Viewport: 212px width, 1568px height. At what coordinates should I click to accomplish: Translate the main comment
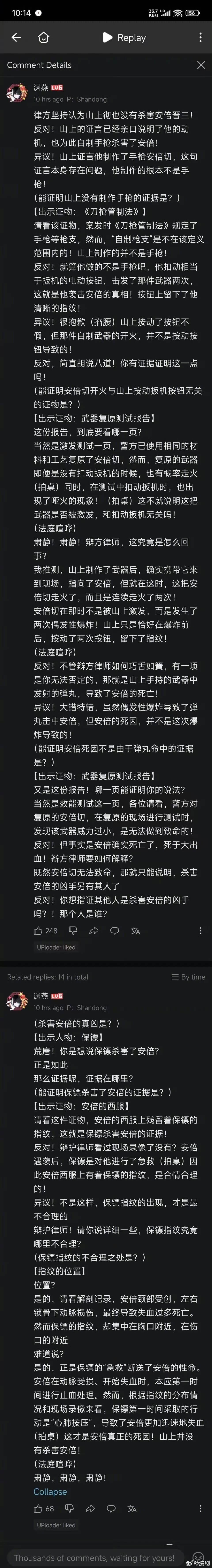[x=135, y=930]
